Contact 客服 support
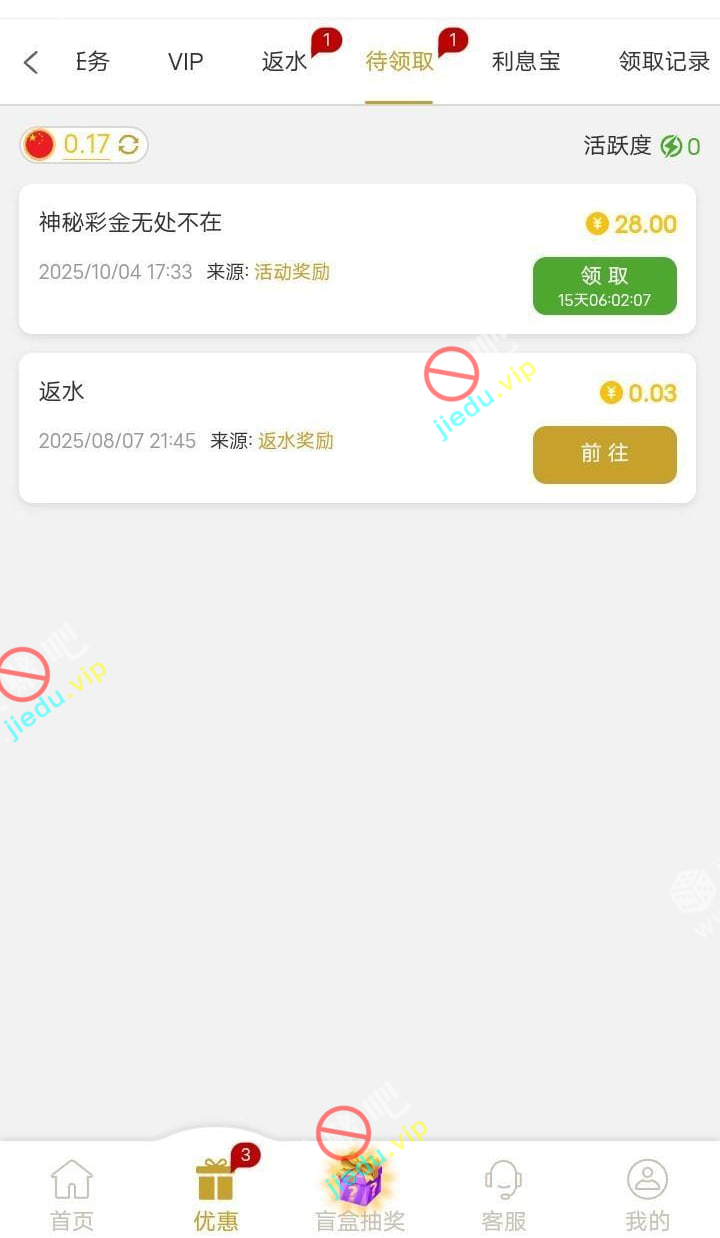 pyautogui.click(x=503, y=1194)
